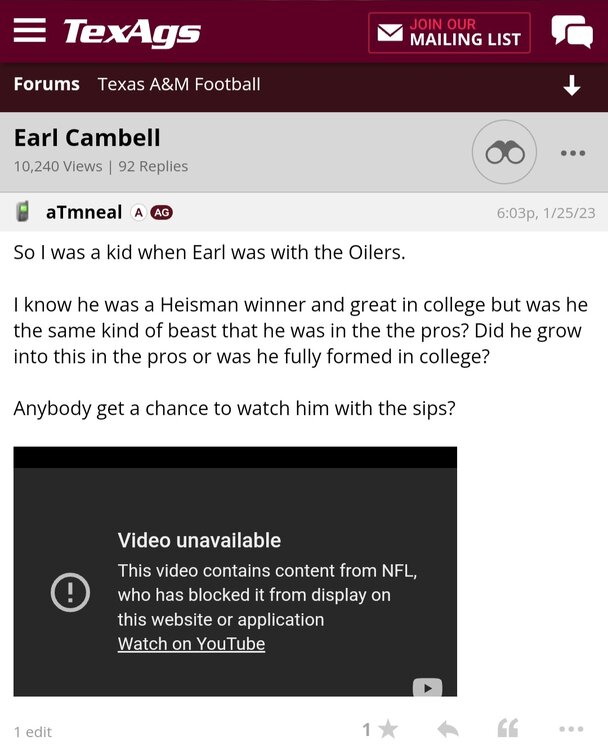This screenshot has height=750, width=608.
Task: View the 1 edit history
Action: pyautogui.click(x=33, y=732)
